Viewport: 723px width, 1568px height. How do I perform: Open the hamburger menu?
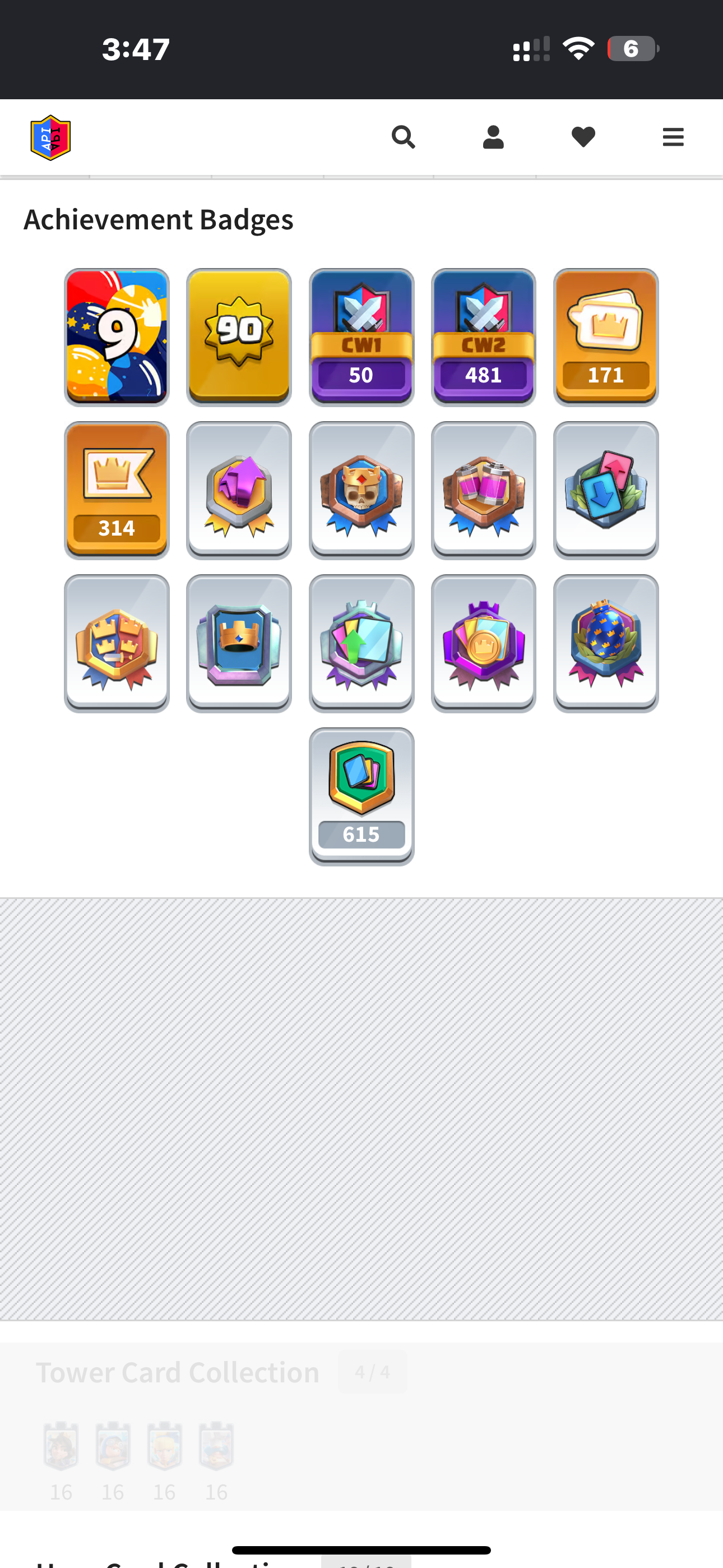coord(673,137)
